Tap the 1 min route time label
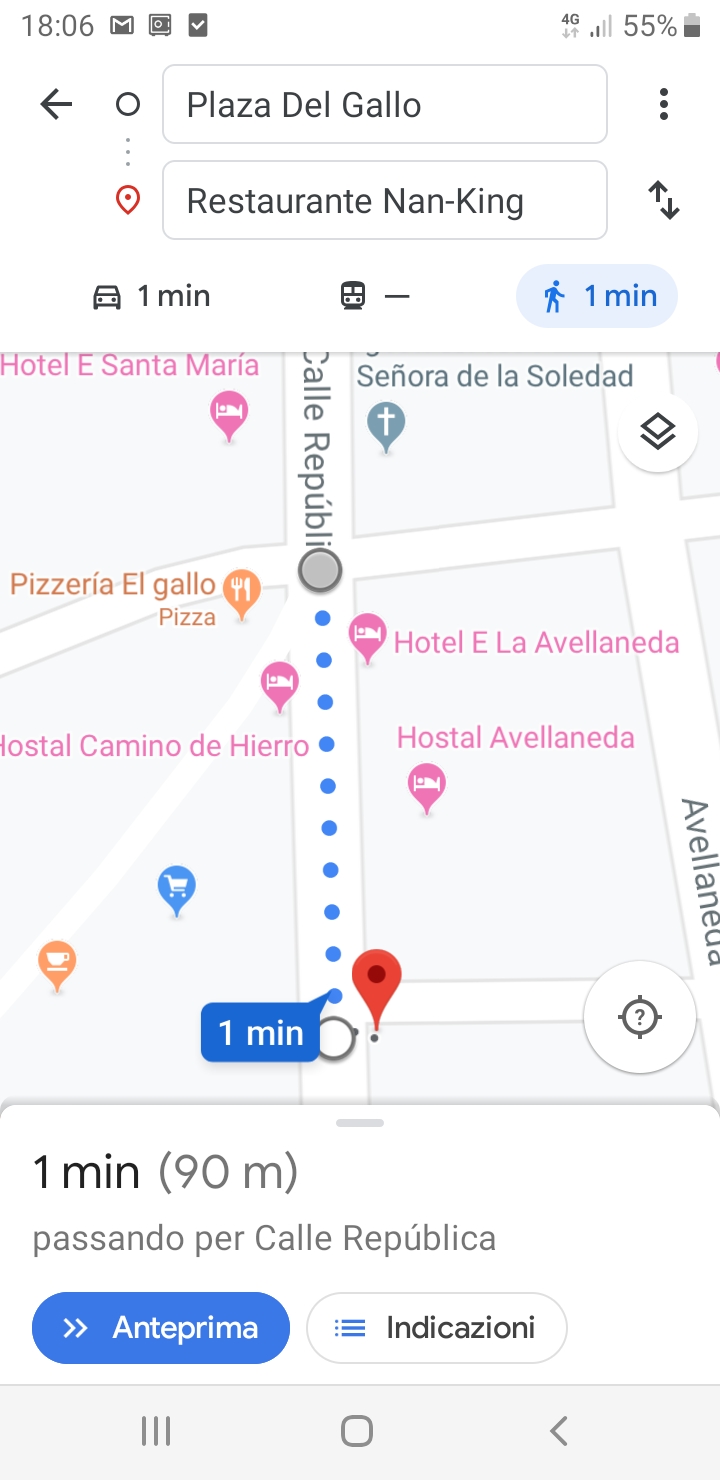The height and width of the screenshot is (1480, 720). pos(260,1032)
